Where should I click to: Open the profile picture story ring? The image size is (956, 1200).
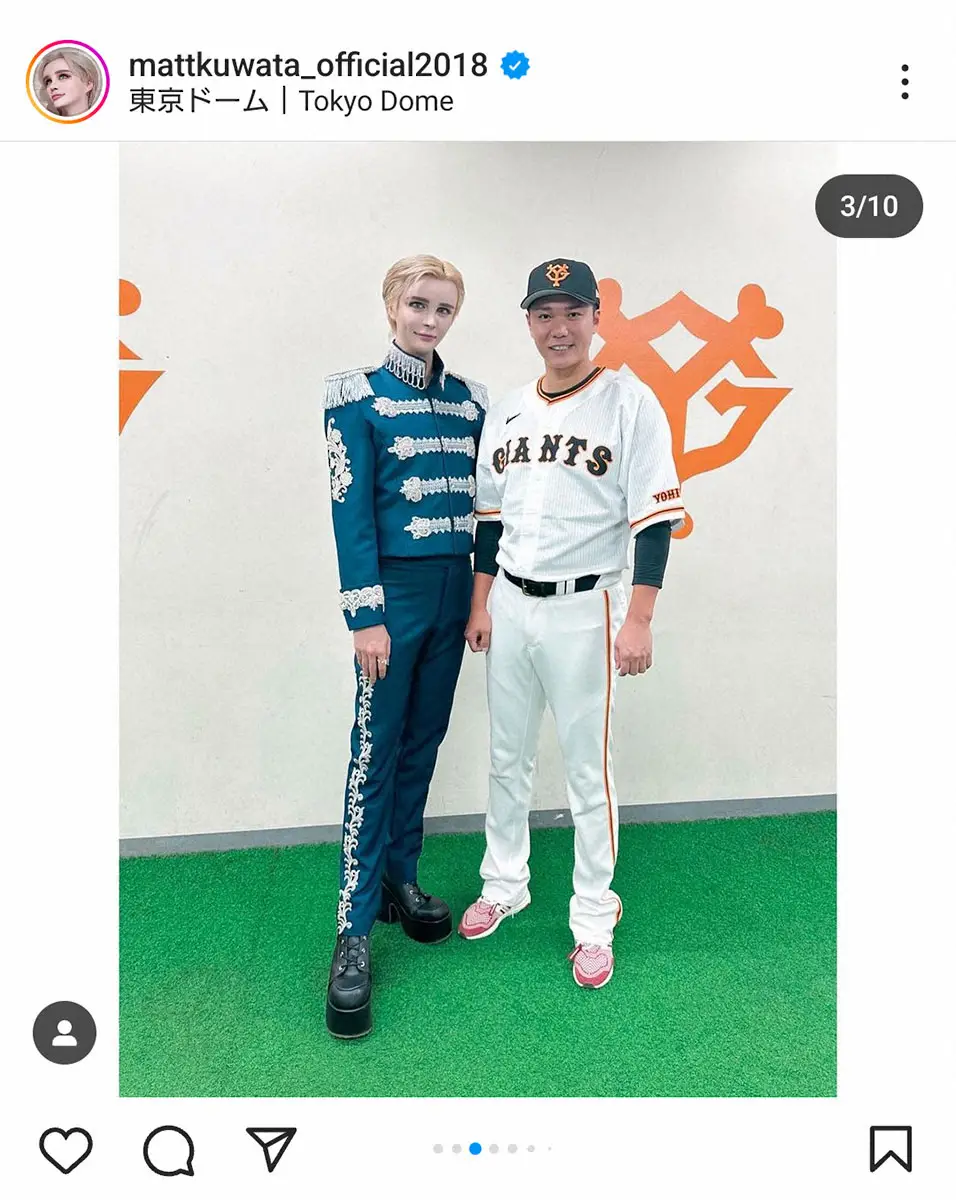tap(68, 82)
